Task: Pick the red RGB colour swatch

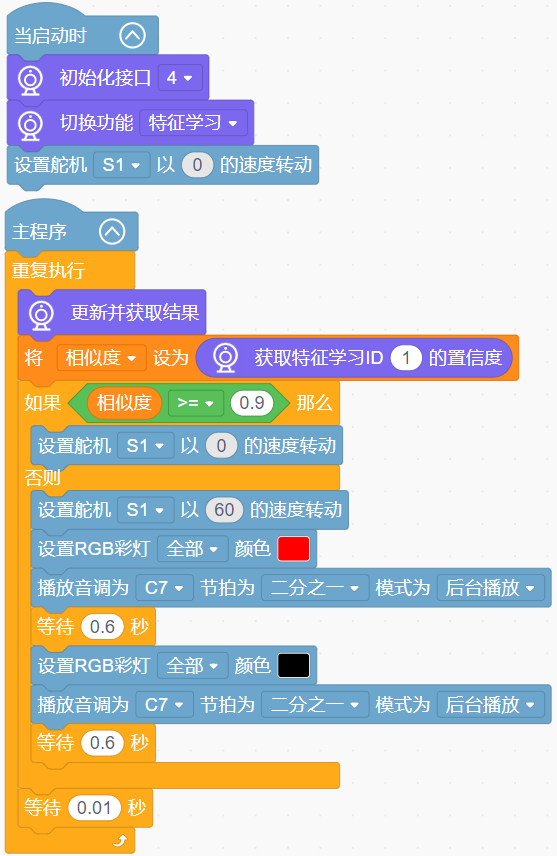Action: [x=294, y=549]
